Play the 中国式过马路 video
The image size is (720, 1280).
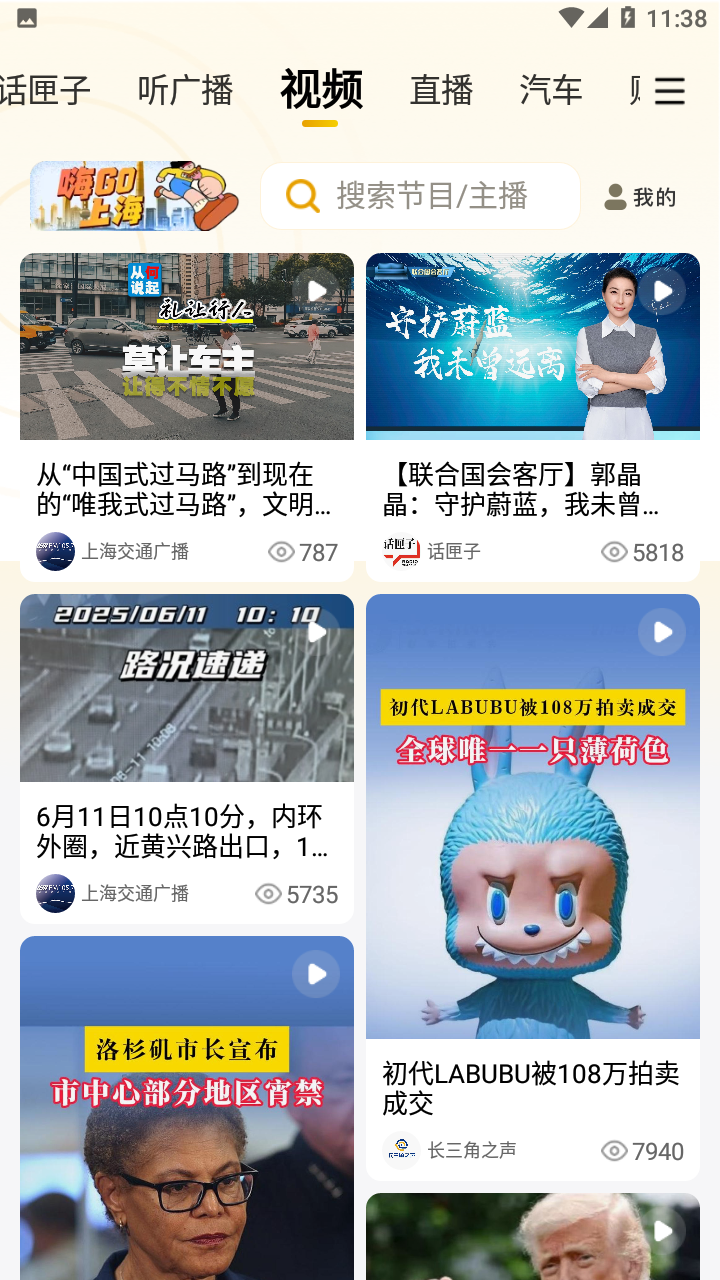[x=187, y=347]
